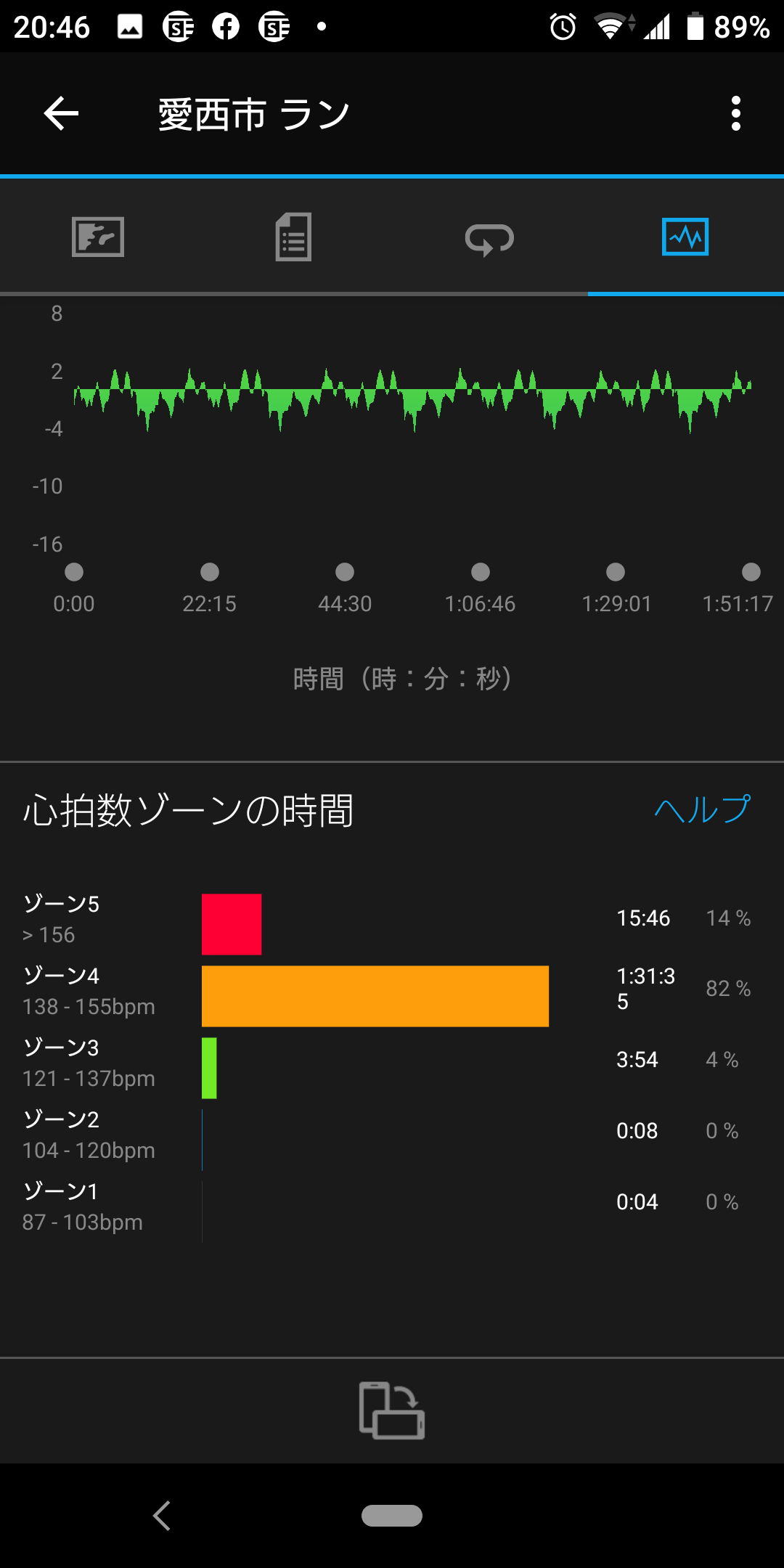Select the charts tab
This screenshot has width=784, height=1568.
[685, 237]
